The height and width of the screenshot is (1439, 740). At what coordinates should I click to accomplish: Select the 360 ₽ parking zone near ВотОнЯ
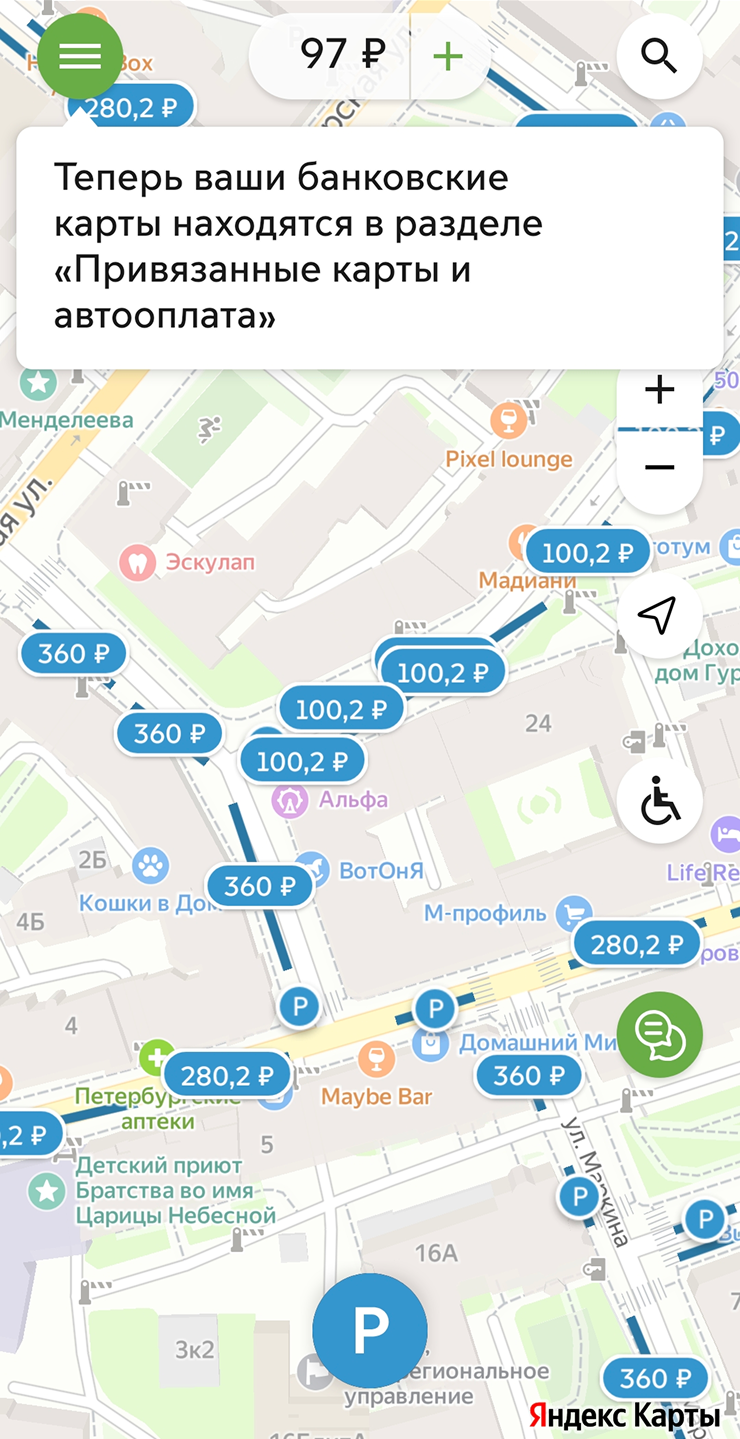tap(259, 886)
